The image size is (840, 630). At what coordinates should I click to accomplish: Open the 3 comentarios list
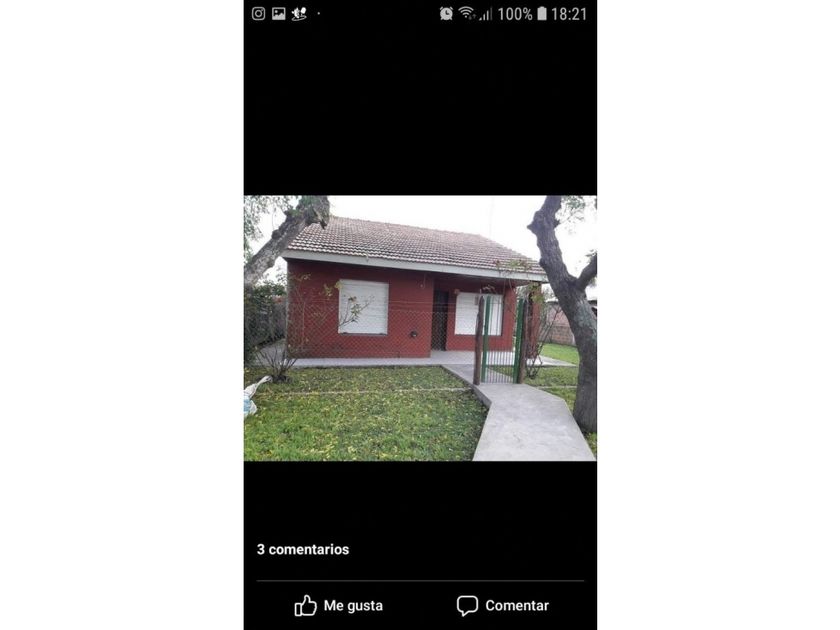pos(303,549)
